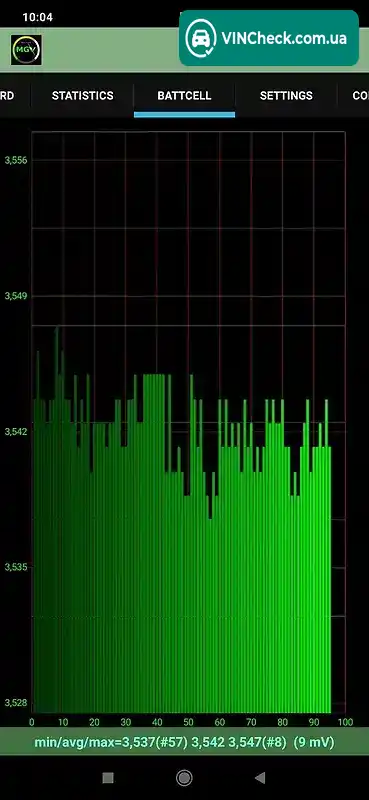The image size is (369, 800).
Task: Open the SETTINGS tab
Action: [x=286, y=95]
